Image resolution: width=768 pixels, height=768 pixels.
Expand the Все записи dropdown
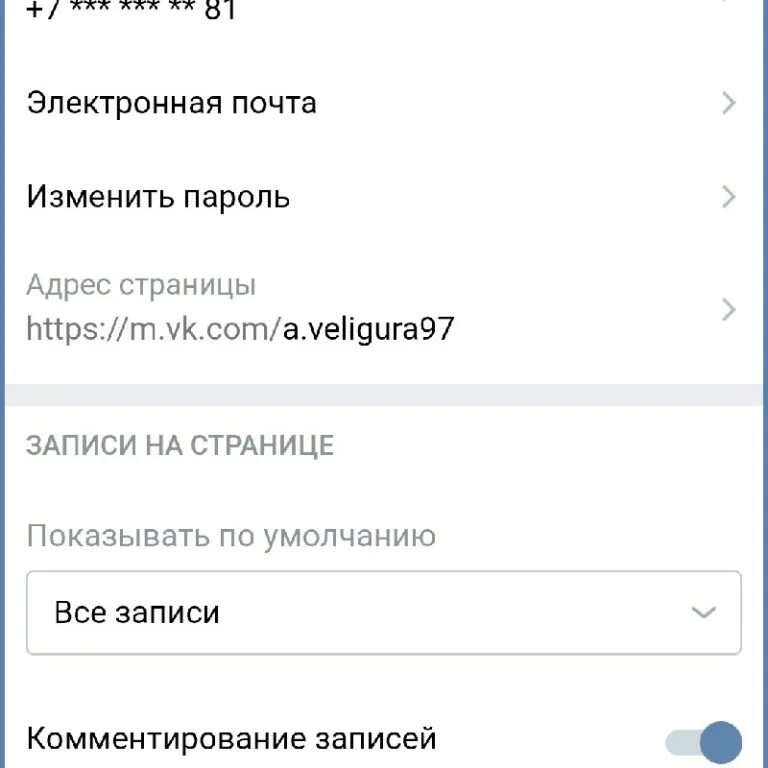384,613
